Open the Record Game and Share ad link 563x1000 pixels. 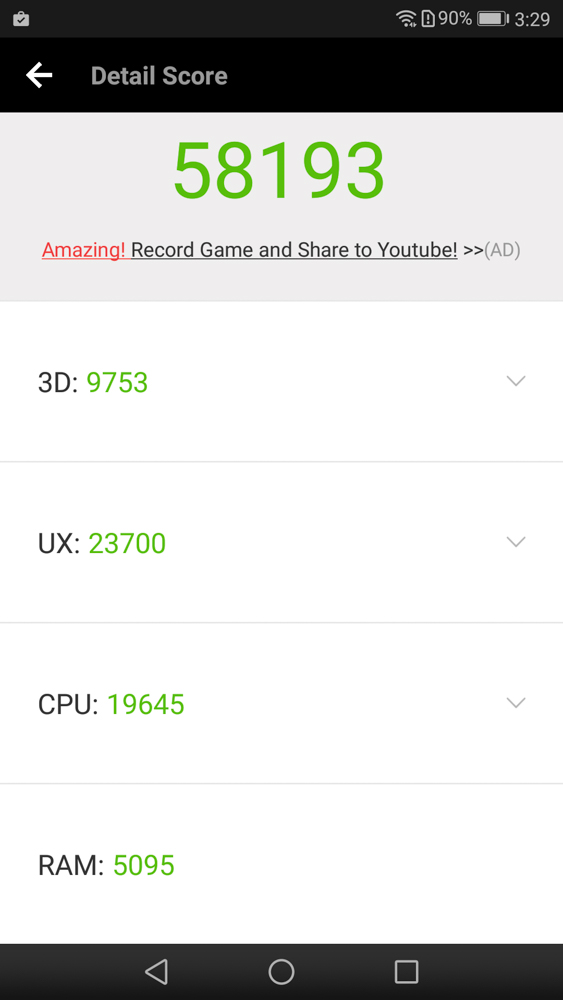281,250
